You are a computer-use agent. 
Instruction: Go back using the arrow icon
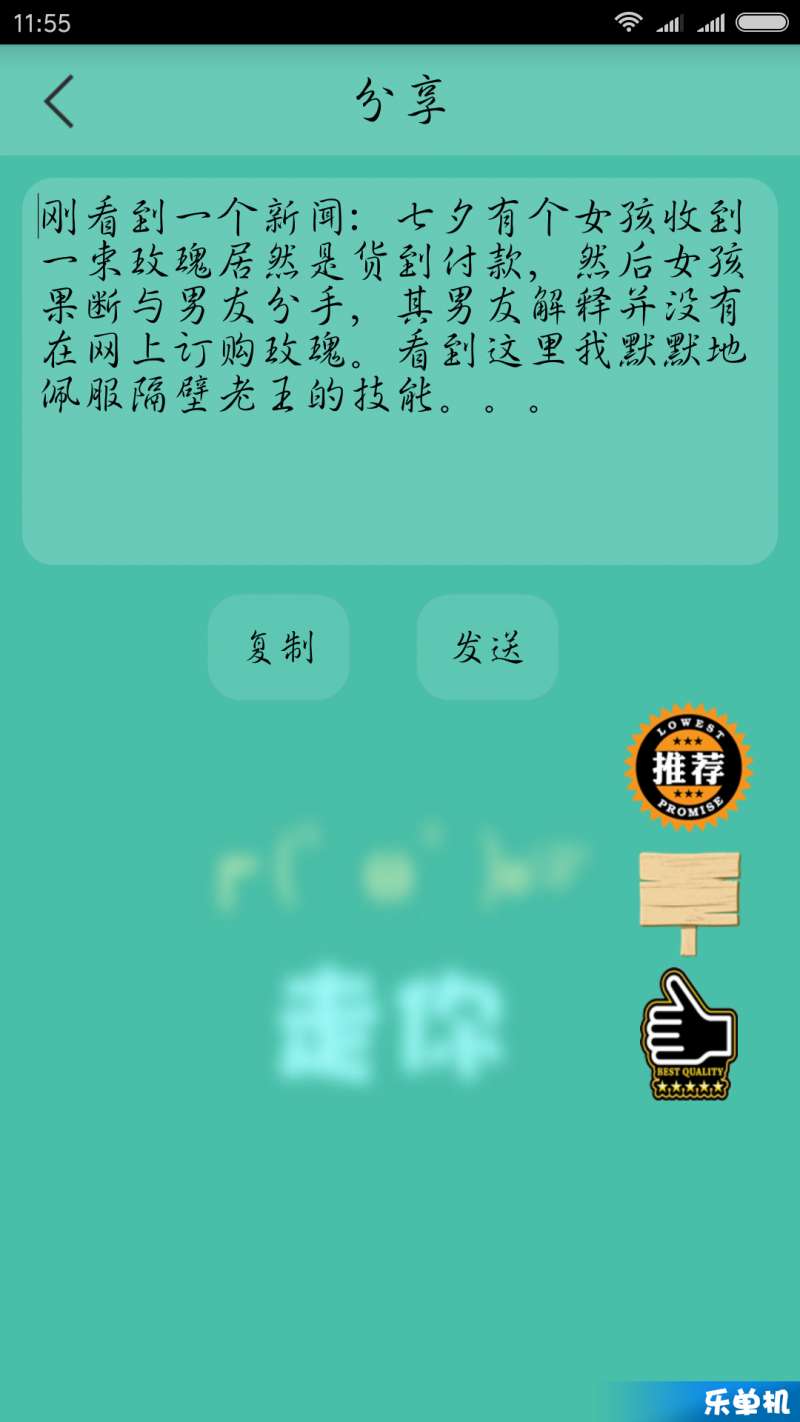tap(59, 101)
